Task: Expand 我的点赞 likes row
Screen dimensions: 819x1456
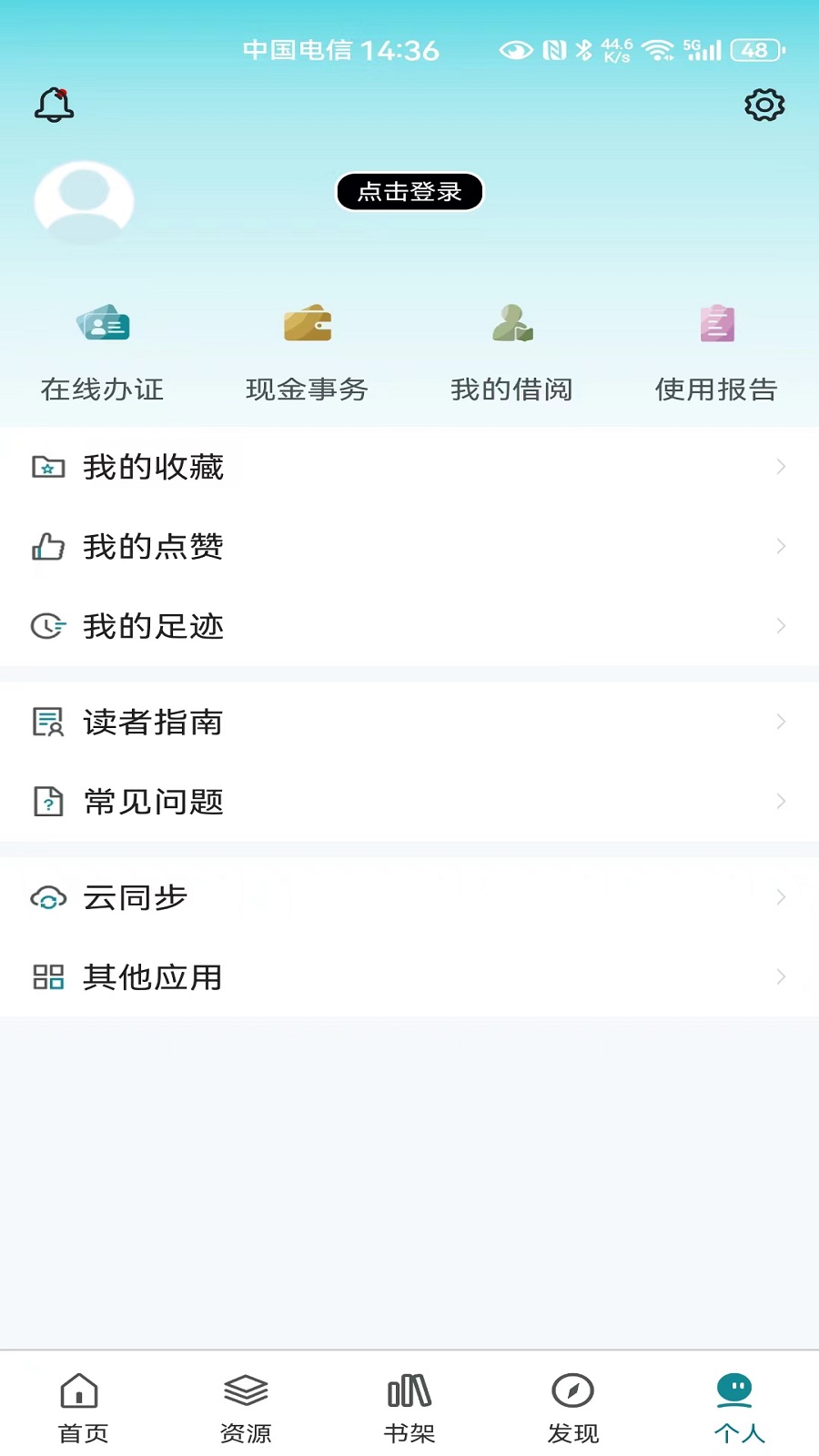Action: (x=409, y=546)
